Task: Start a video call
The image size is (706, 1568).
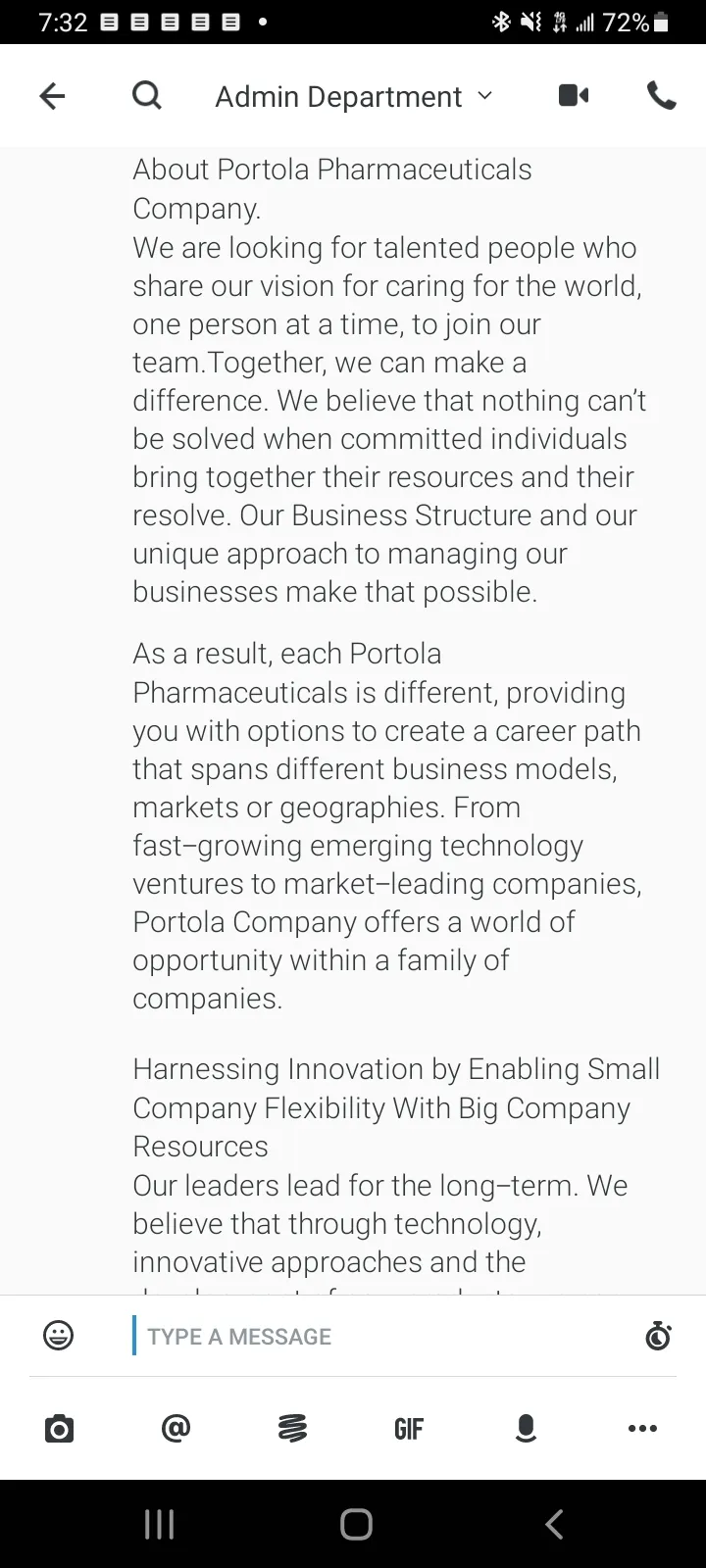Action: [574, 95]
